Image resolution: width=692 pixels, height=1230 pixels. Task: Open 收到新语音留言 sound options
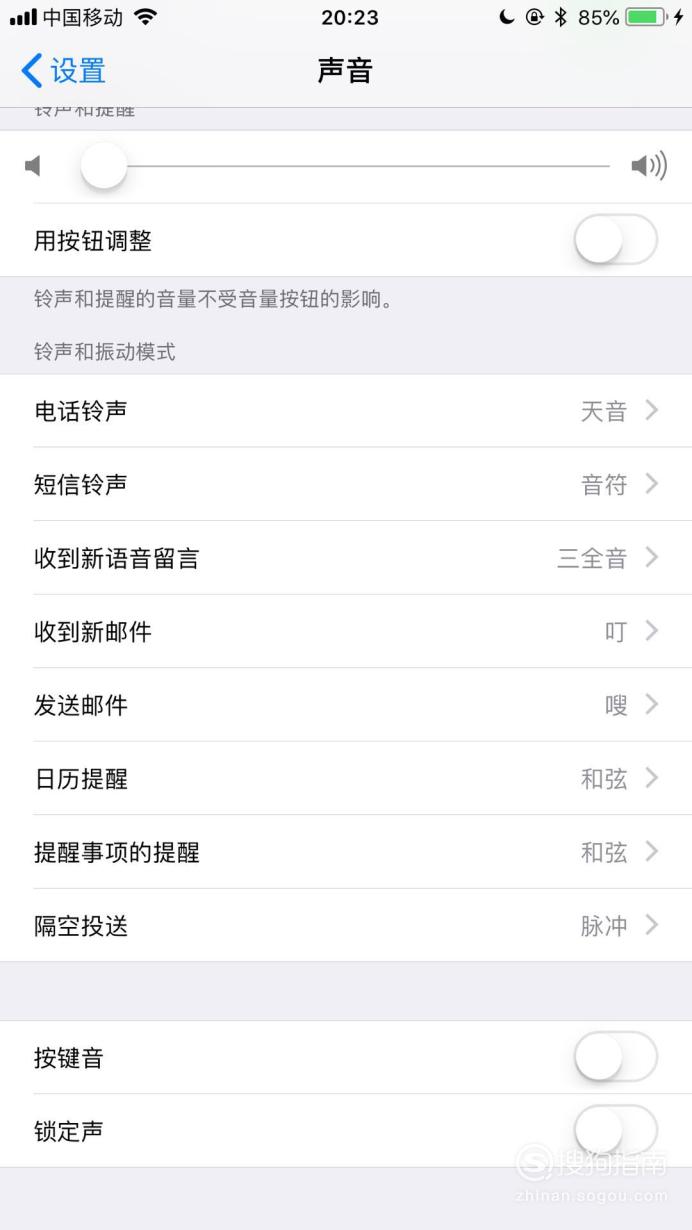tap(346, 558)
